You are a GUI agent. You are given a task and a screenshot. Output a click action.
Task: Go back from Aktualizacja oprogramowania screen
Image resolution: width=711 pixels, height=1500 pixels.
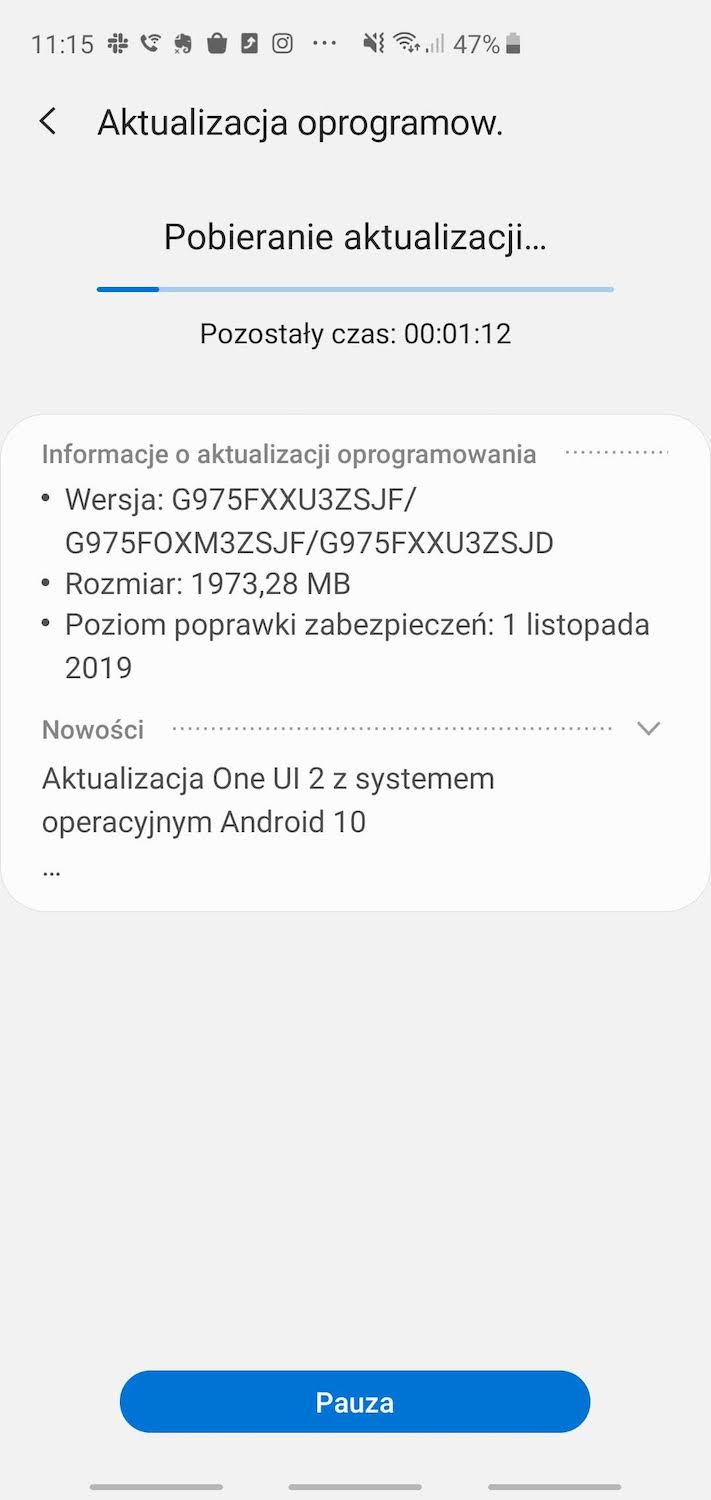tap(47, 123)
